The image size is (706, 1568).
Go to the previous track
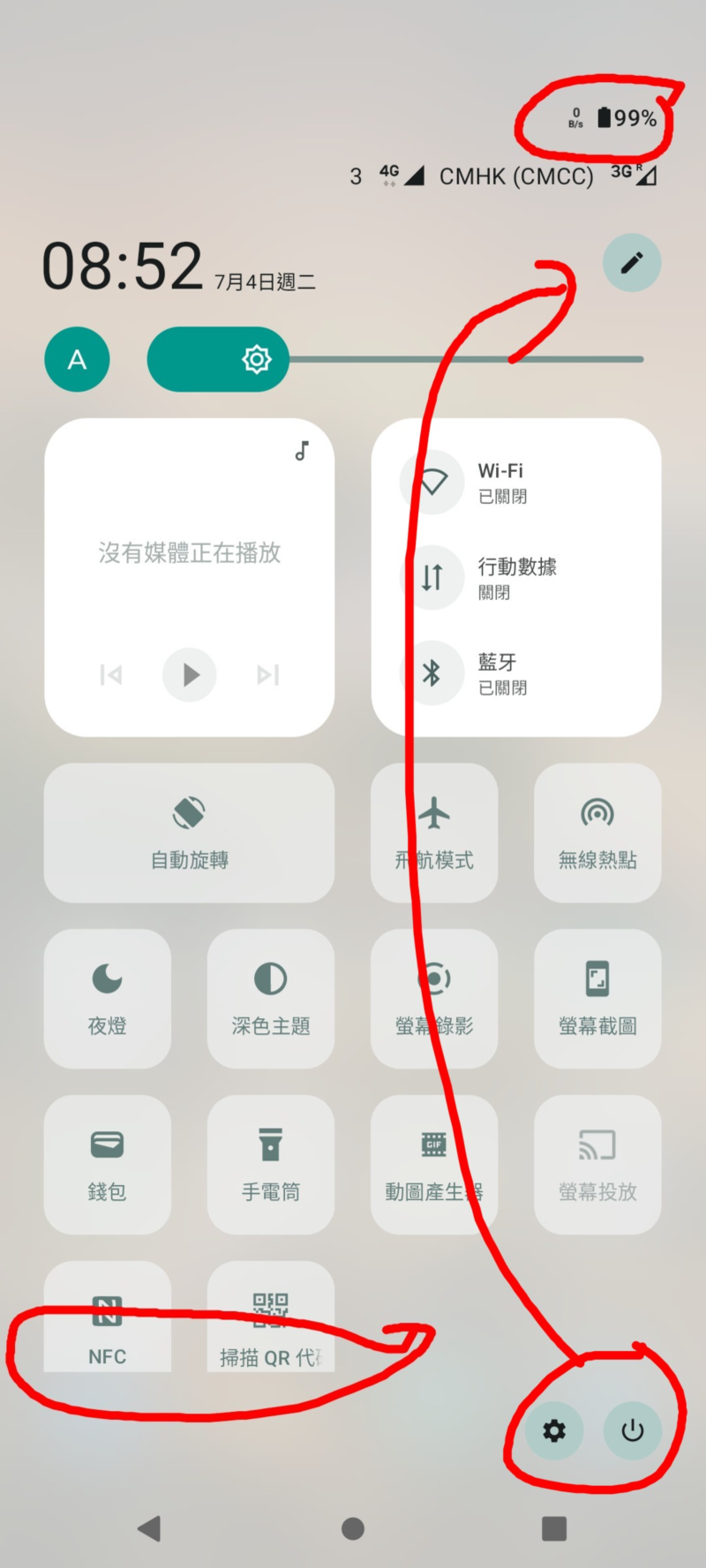pos(111,675)
